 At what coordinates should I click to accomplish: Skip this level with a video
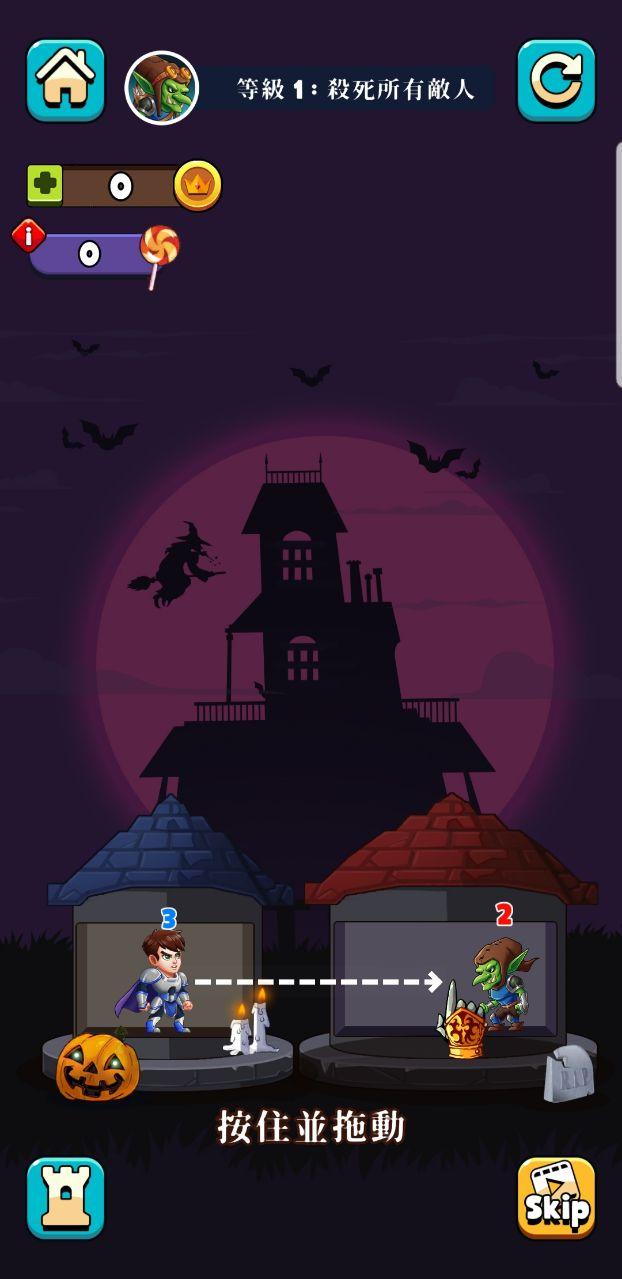(556, 1197)
